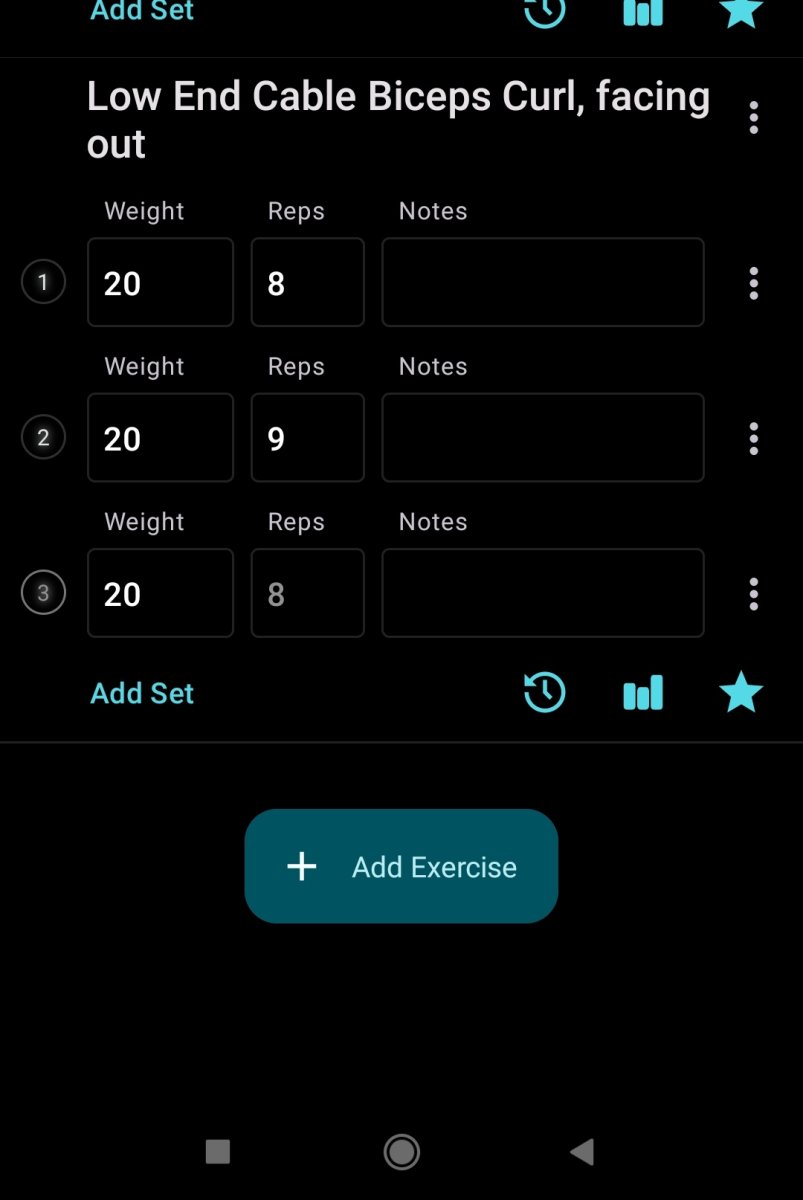Change reps value in set 2
This screenshot has width=803, height=1200.
(x=307, y=438)
